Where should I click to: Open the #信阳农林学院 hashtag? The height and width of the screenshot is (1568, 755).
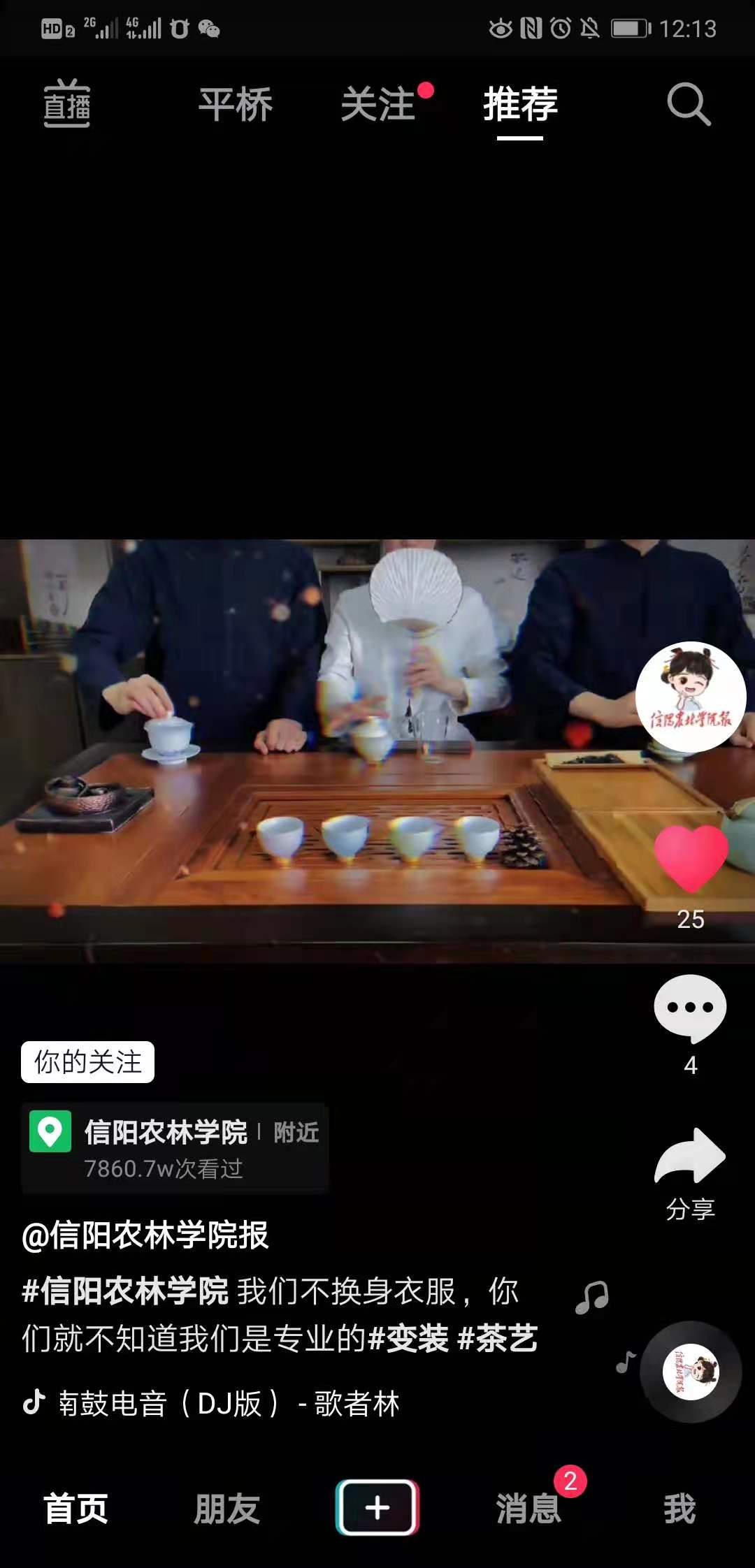(126, 1291)
